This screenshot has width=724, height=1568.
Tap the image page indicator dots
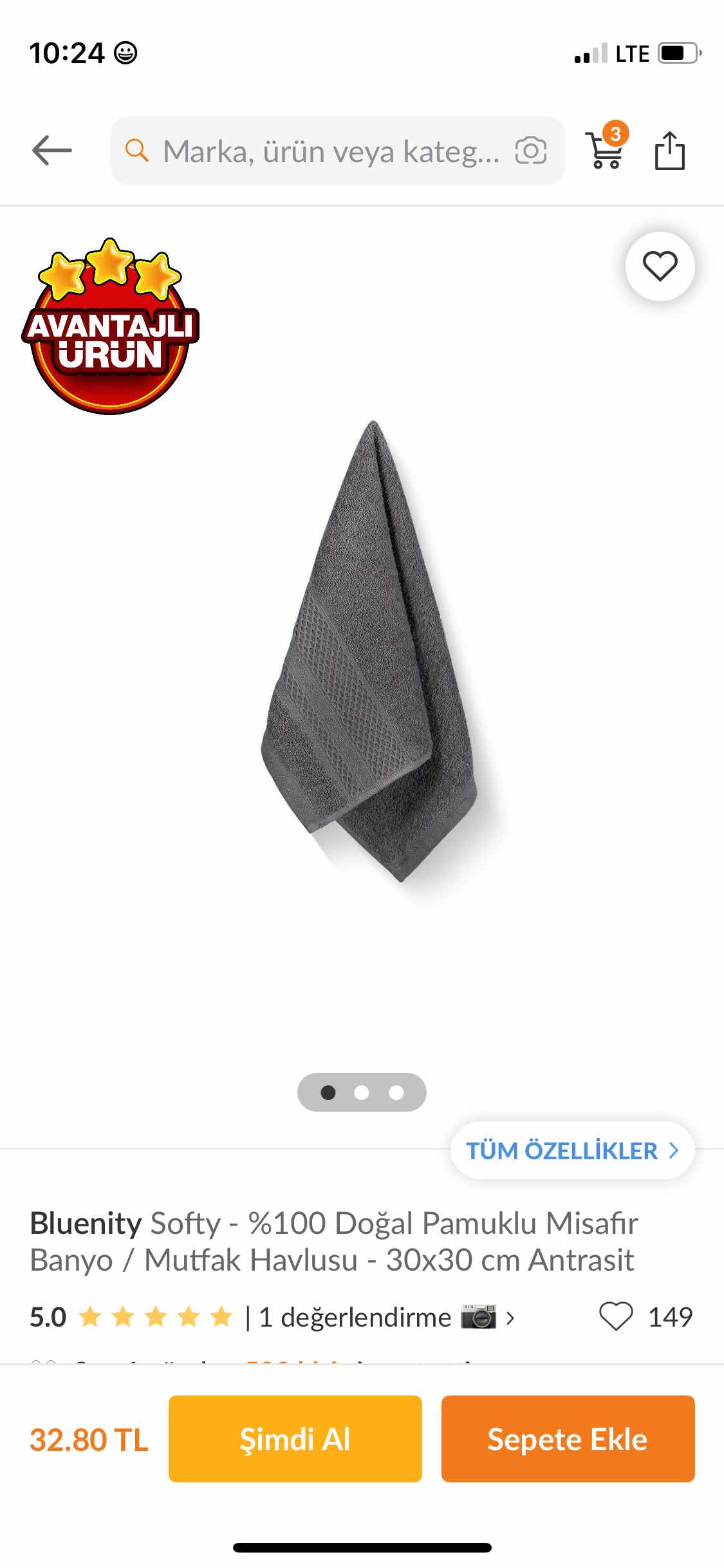[x=362, y=1092]
